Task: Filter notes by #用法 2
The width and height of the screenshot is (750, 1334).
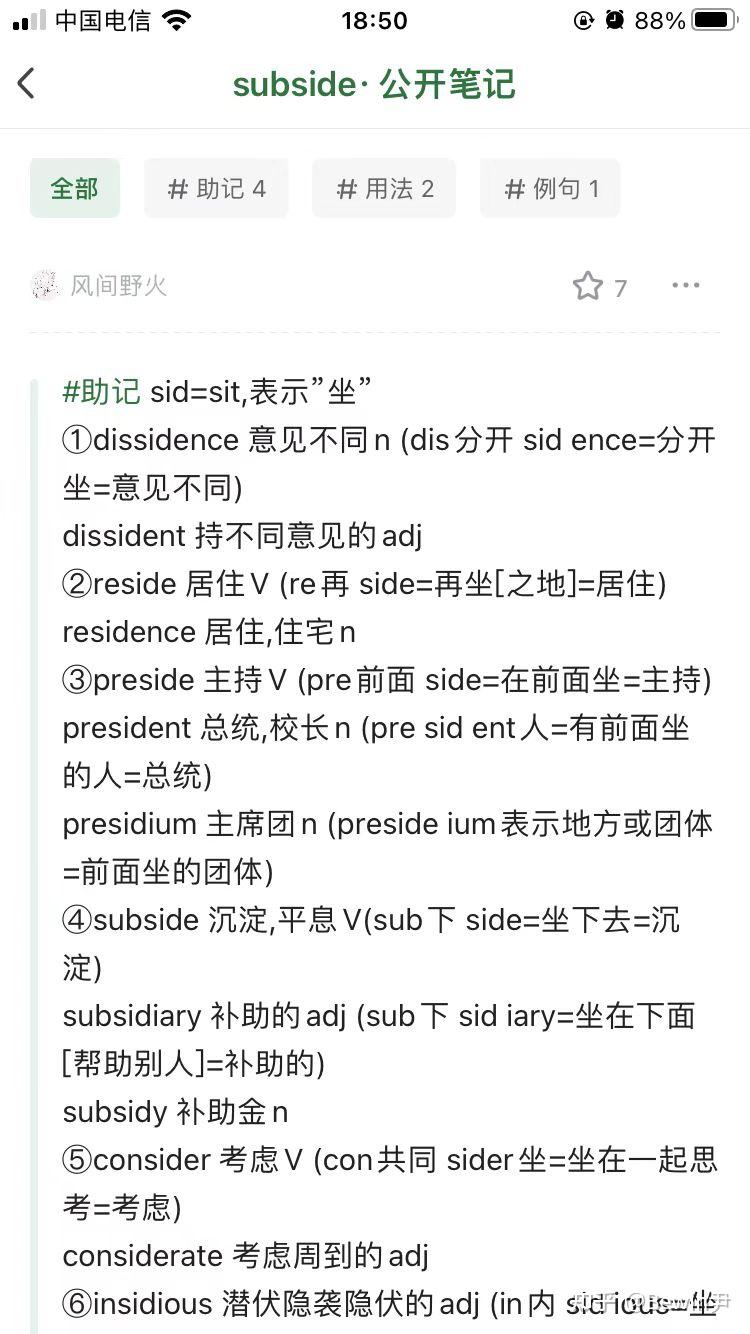Action: pos(384,188)
